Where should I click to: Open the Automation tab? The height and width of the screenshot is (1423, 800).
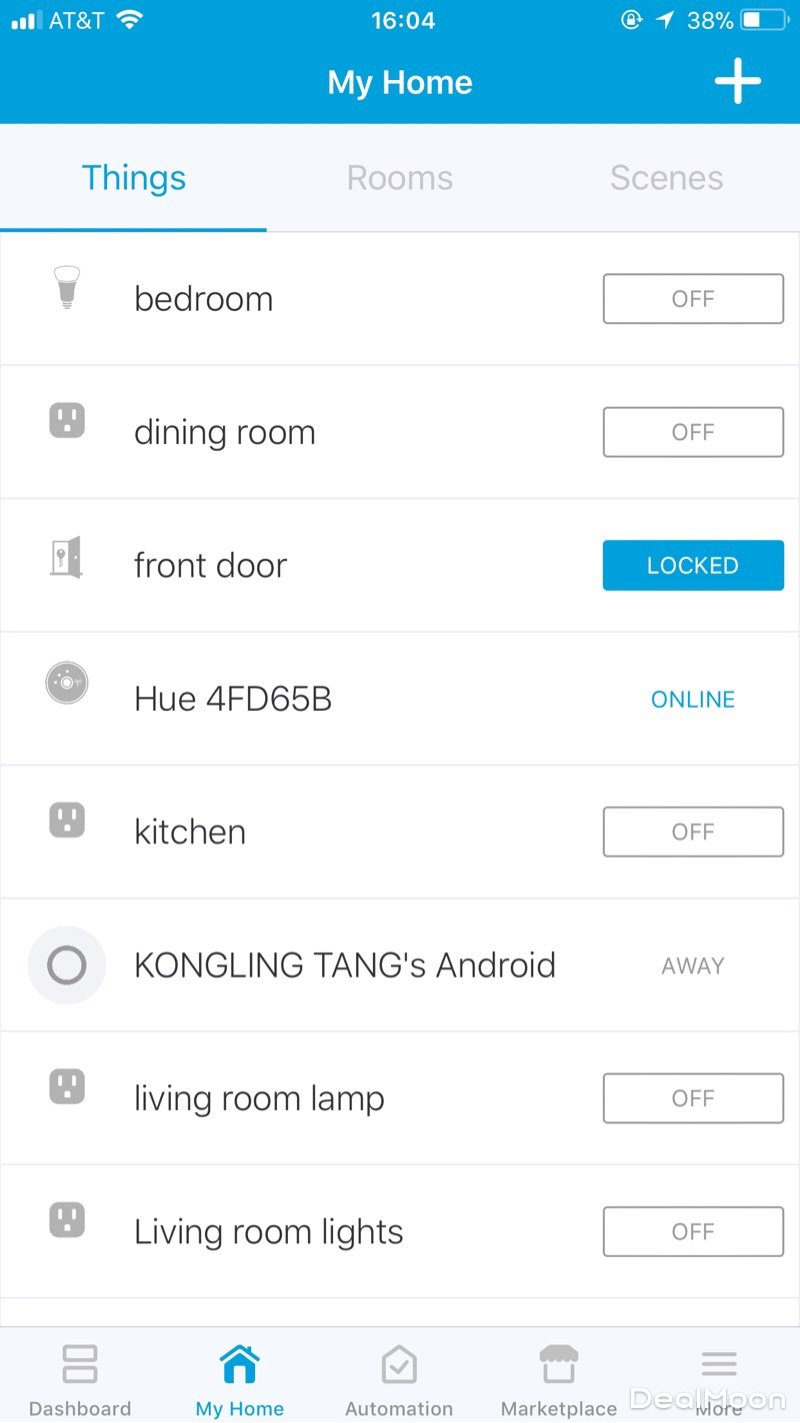(x=399, y=1380)
